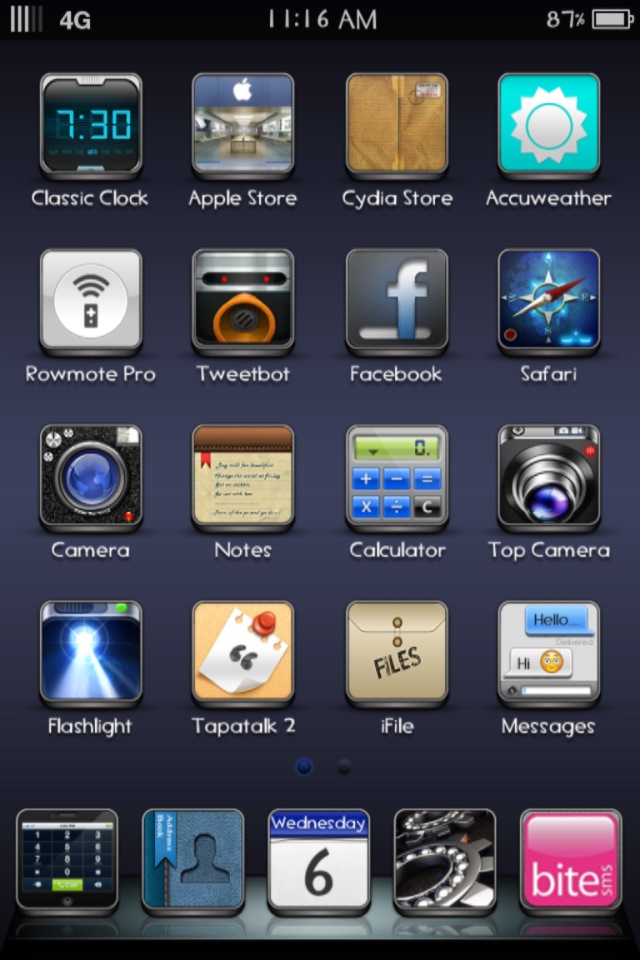Open Tapatalk 2
This screenshot has height=960, width=640.
243,653
